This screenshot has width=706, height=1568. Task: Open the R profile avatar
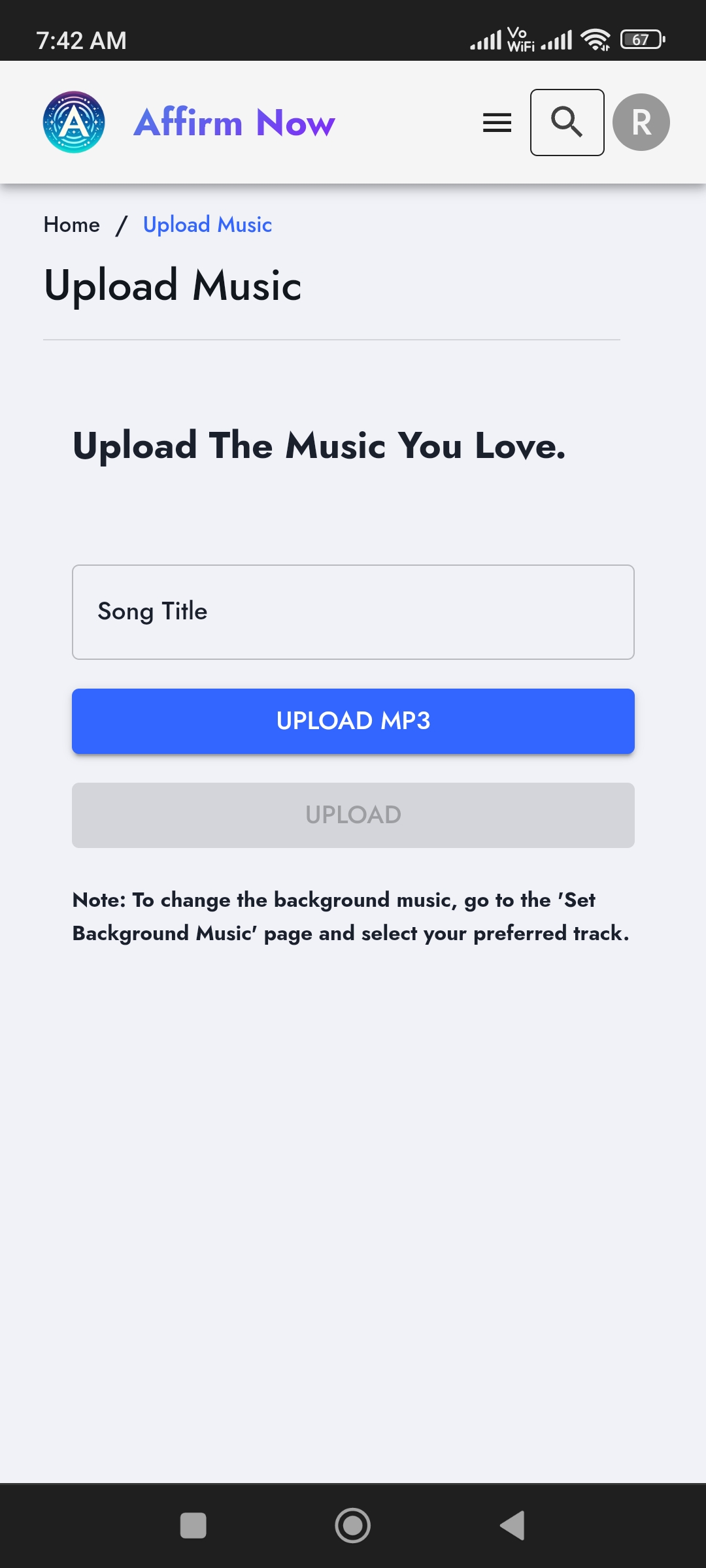(641, 123)
